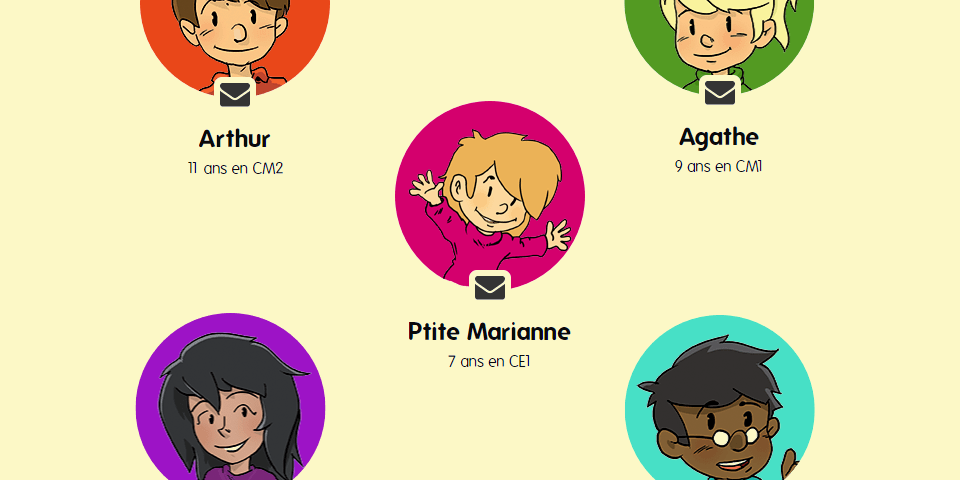Viewport: 960px width, 480px height.
Task: Send a message to Agathe via envelope
Action: pos(720,92)
